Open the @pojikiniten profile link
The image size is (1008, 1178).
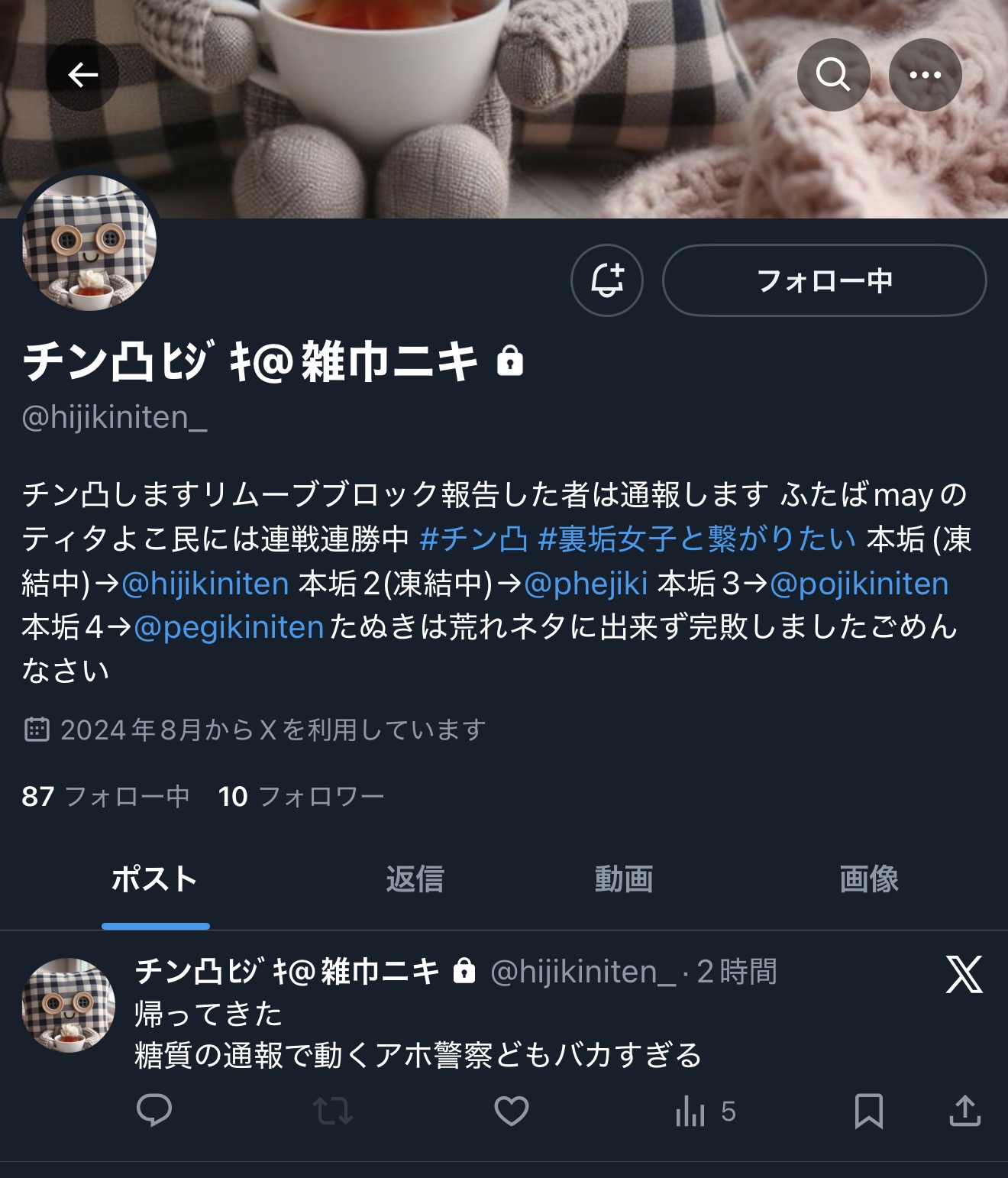click(x=859, y=584)
